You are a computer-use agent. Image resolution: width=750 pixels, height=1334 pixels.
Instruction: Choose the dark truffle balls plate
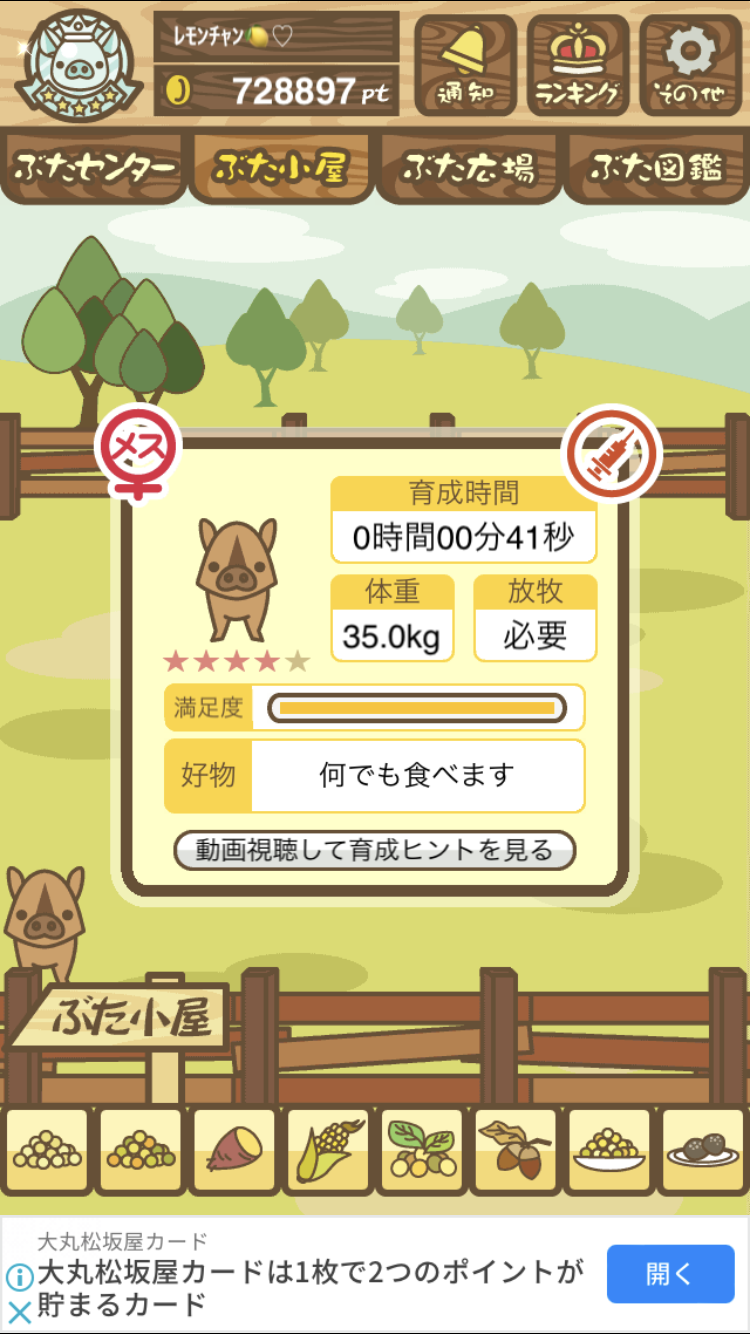(702, 1151)
